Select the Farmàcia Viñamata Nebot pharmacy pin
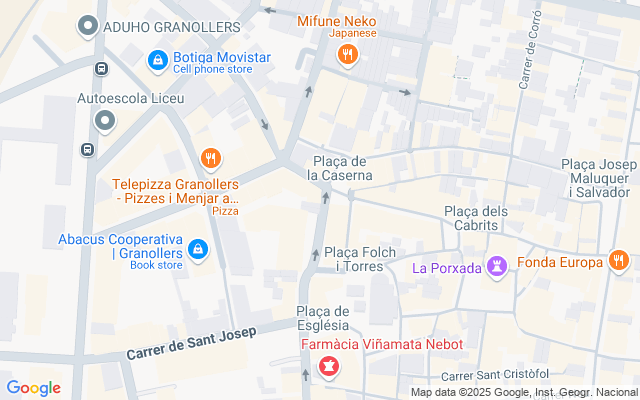This screenshot has height=400, width=640. coord(327,368)
